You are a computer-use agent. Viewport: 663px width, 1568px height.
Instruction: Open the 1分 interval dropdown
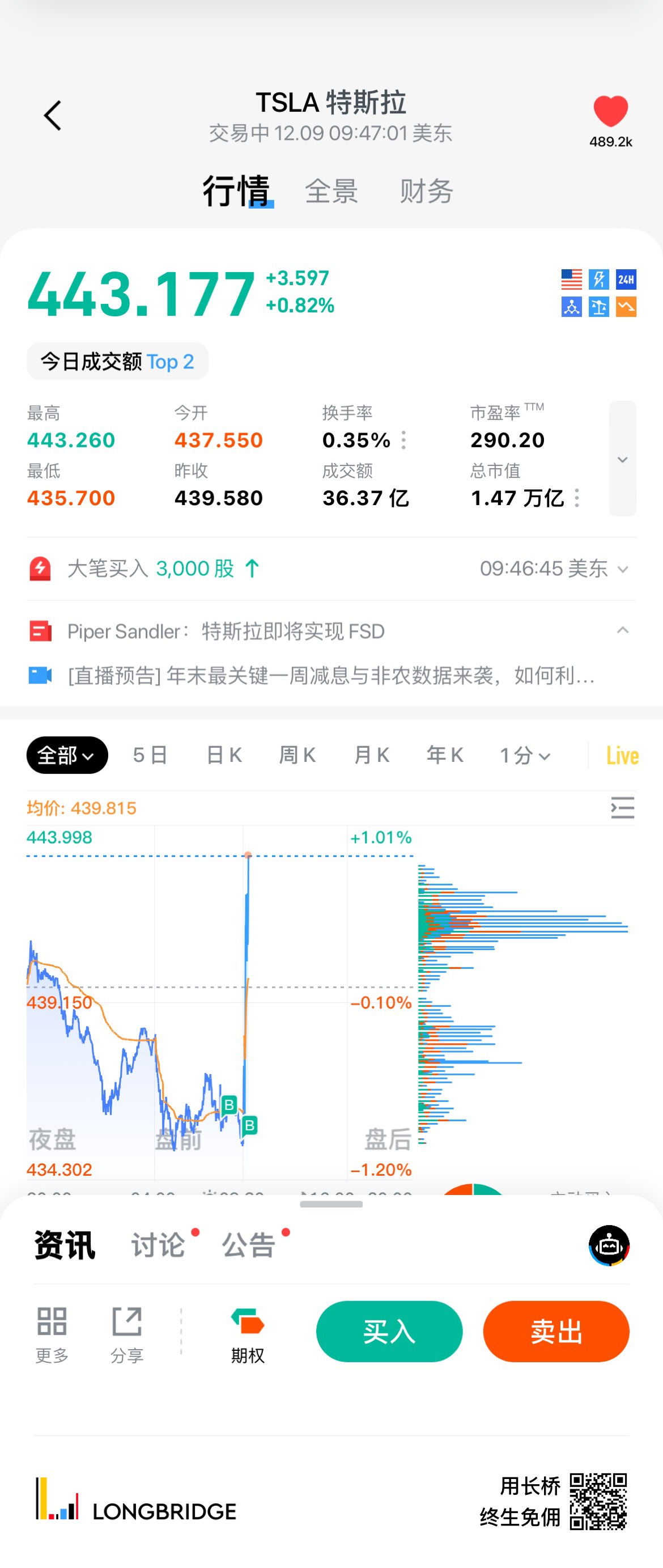[524, 756]
